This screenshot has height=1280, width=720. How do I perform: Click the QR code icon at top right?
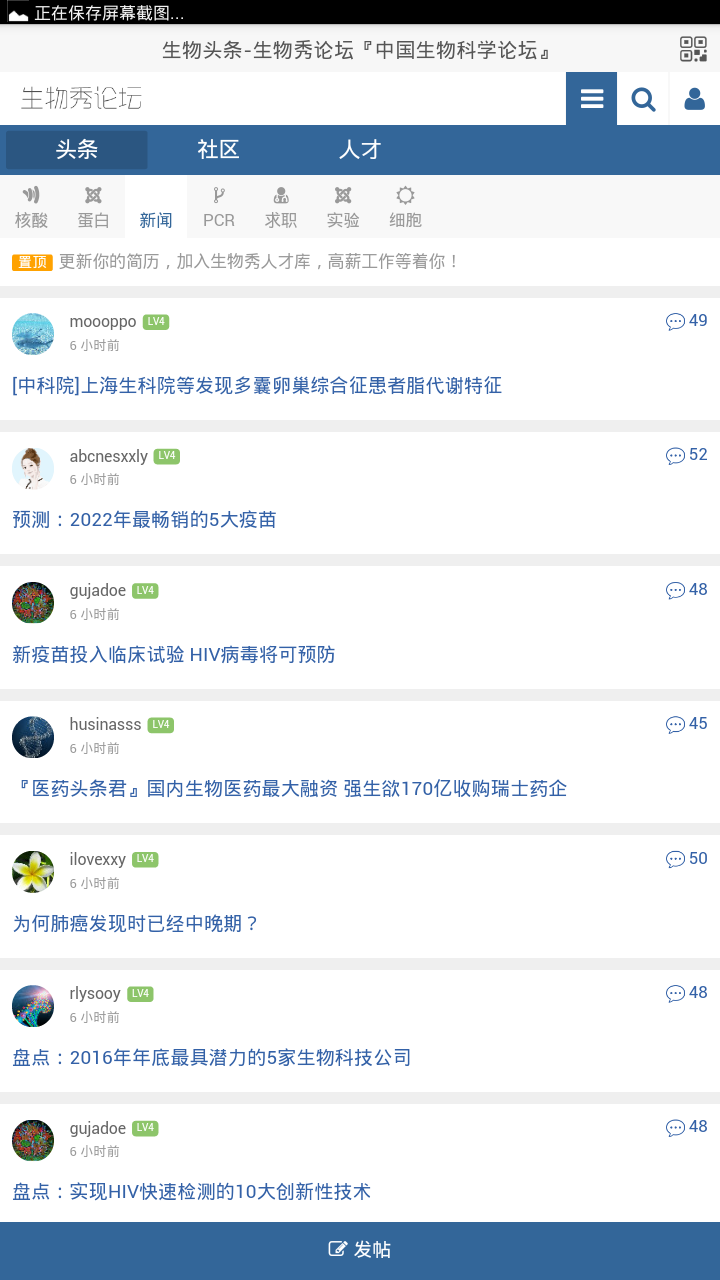[691, 47]
